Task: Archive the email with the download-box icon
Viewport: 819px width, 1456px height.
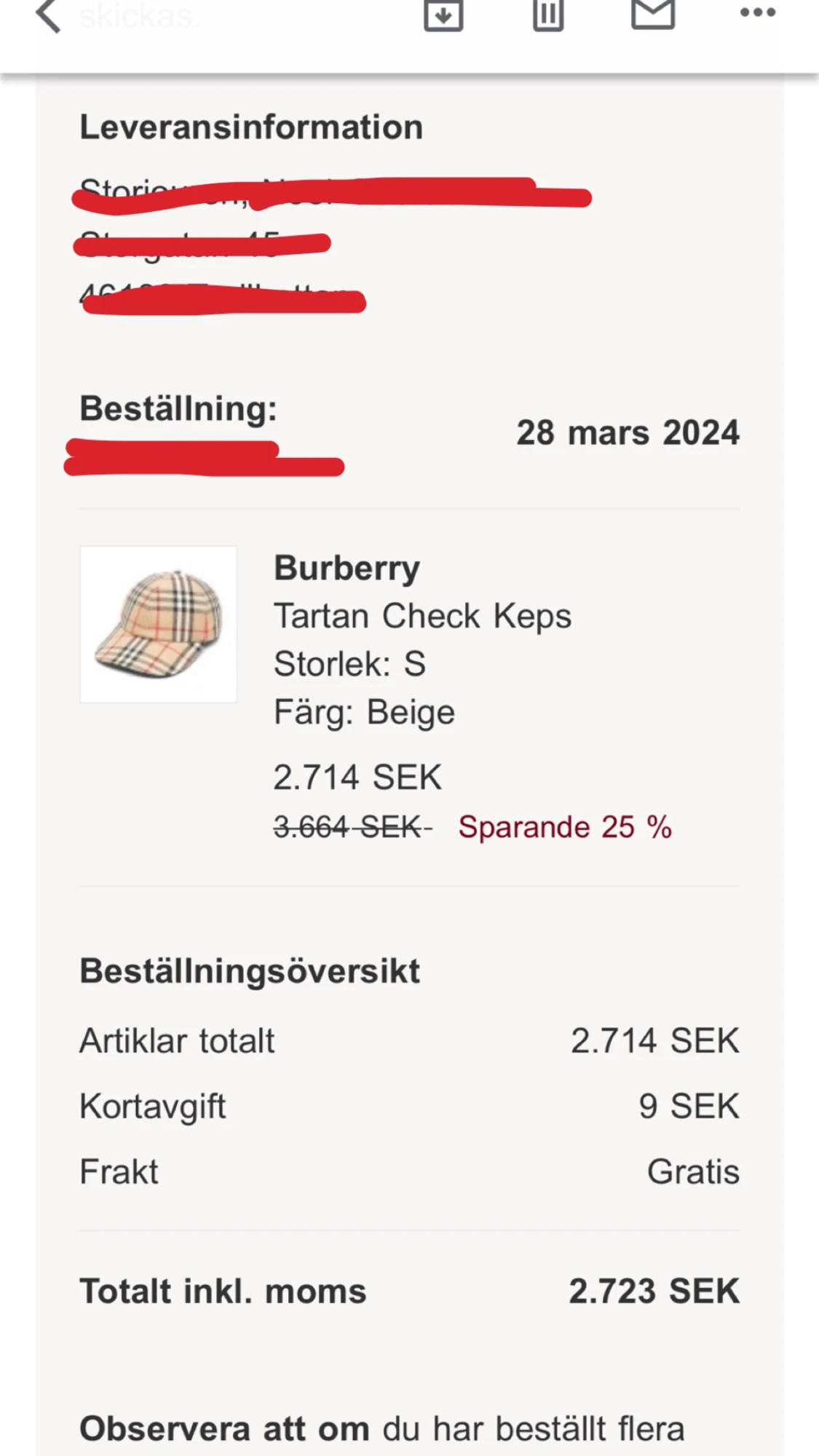Action: click(443, 16)
